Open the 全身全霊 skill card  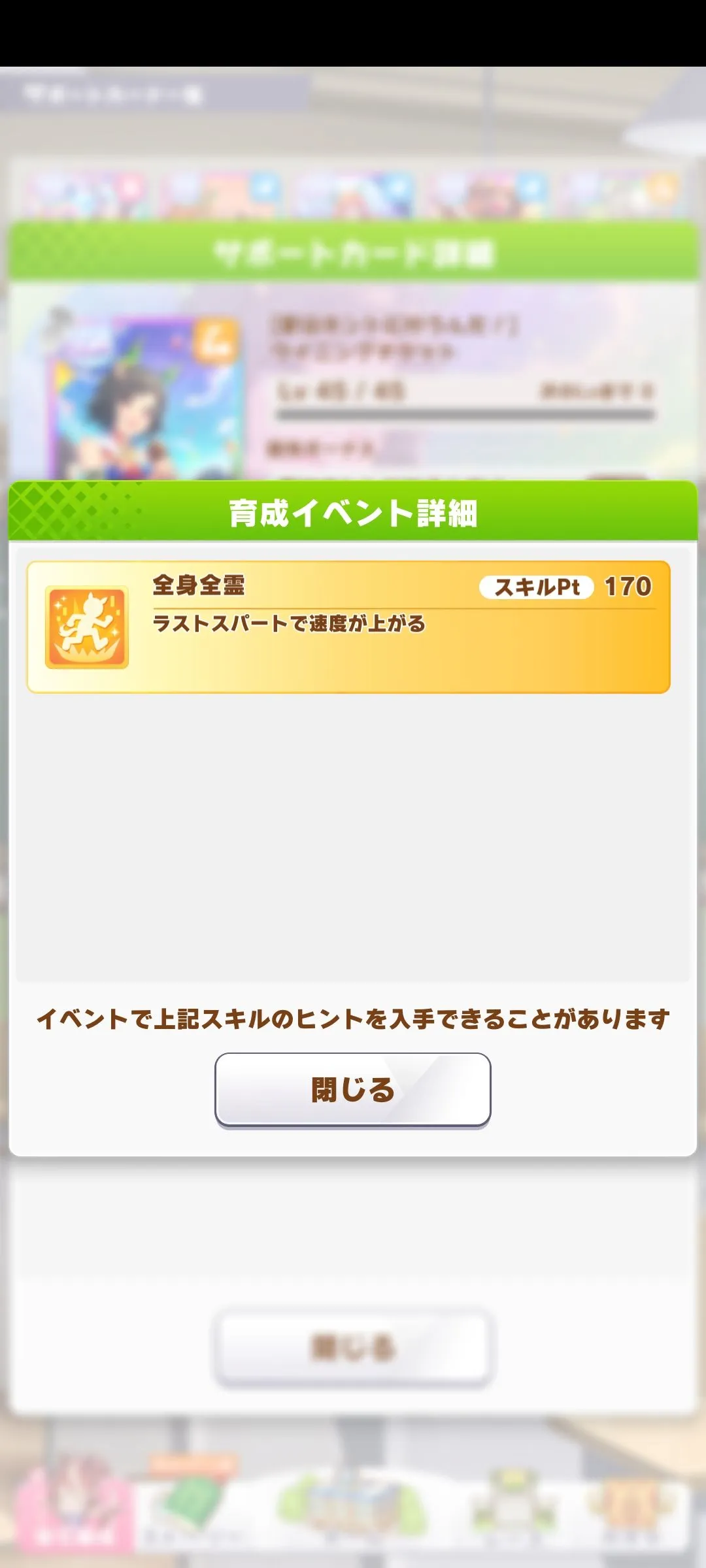point(348,627)
